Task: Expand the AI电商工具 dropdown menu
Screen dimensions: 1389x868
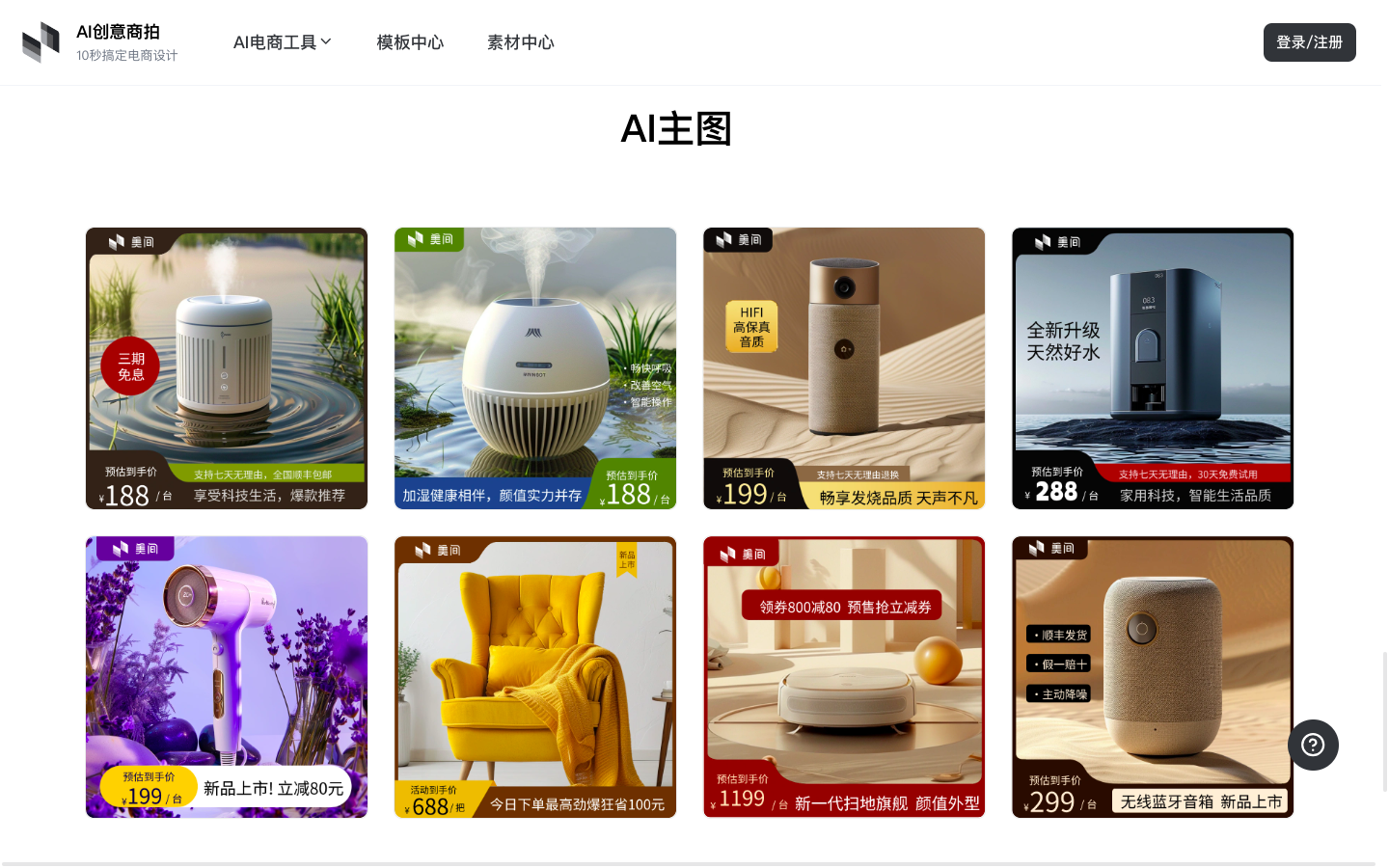Action: pos(282,42)
